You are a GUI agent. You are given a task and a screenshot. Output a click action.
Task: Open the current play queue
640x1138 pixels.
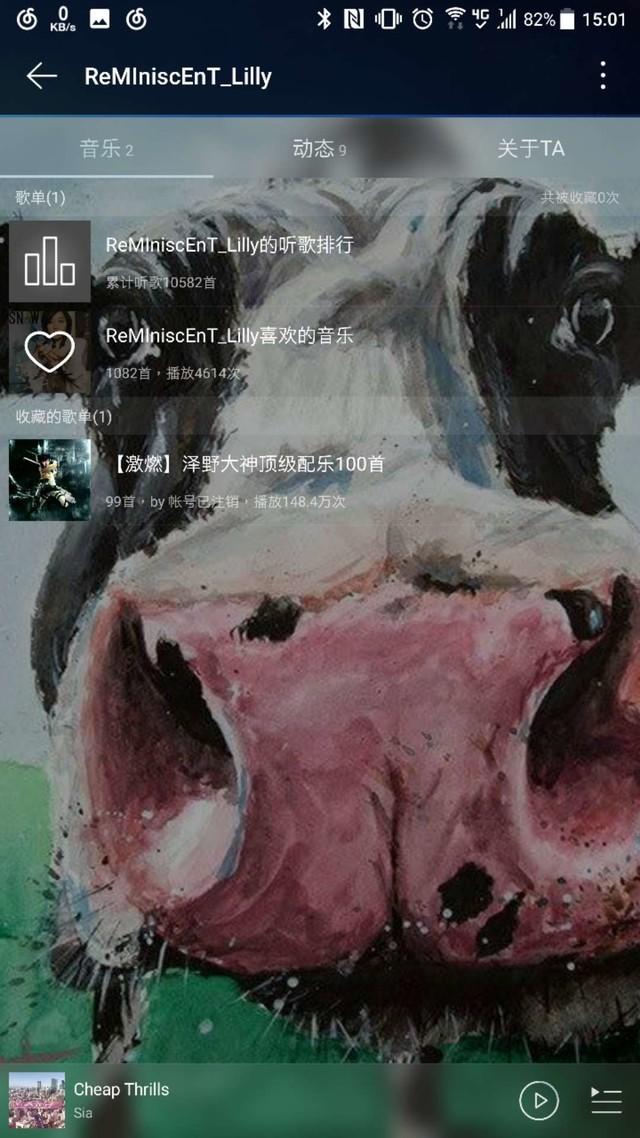606,1100
